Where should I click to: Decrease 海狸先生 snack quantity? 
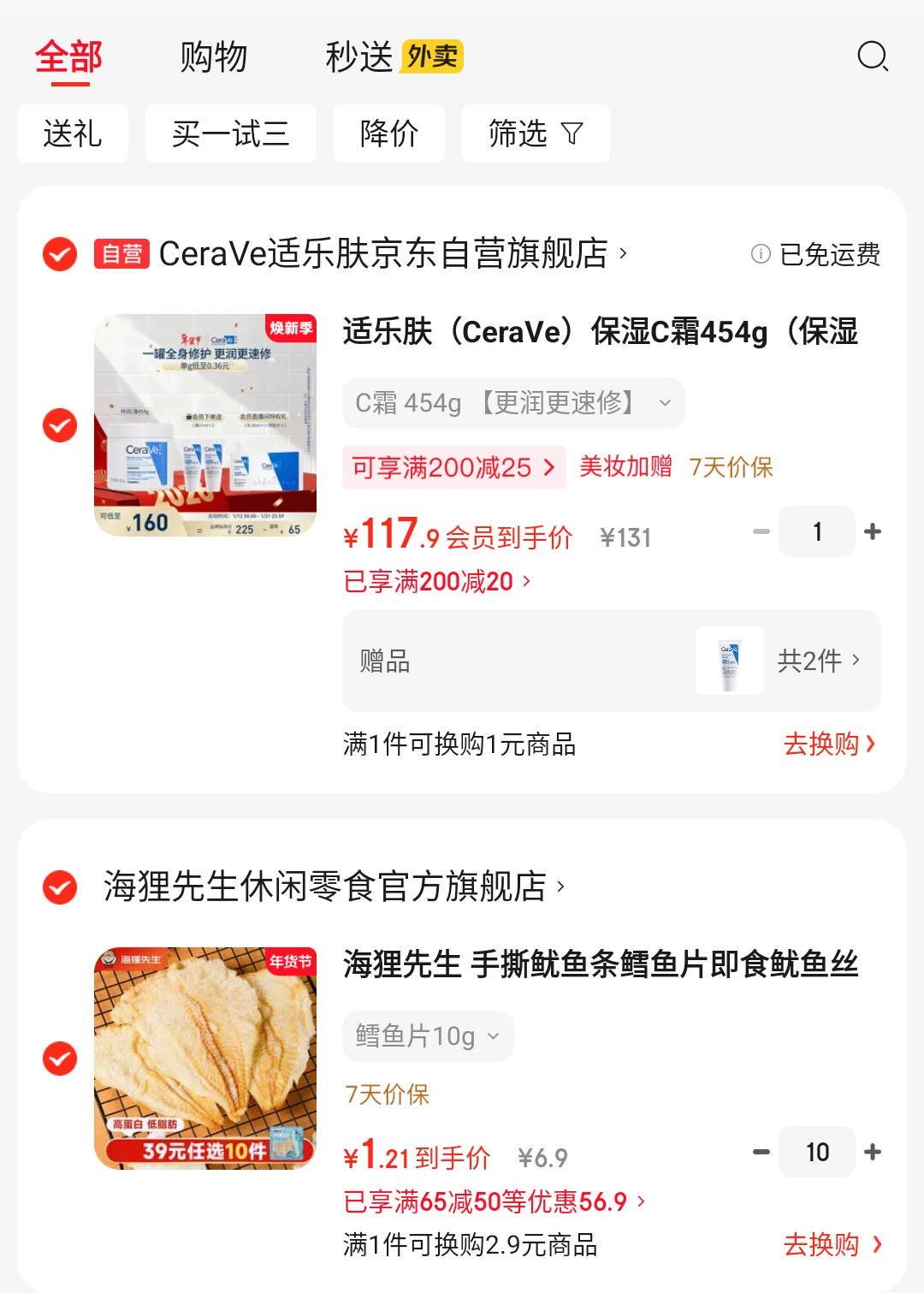coord(761,1152)
